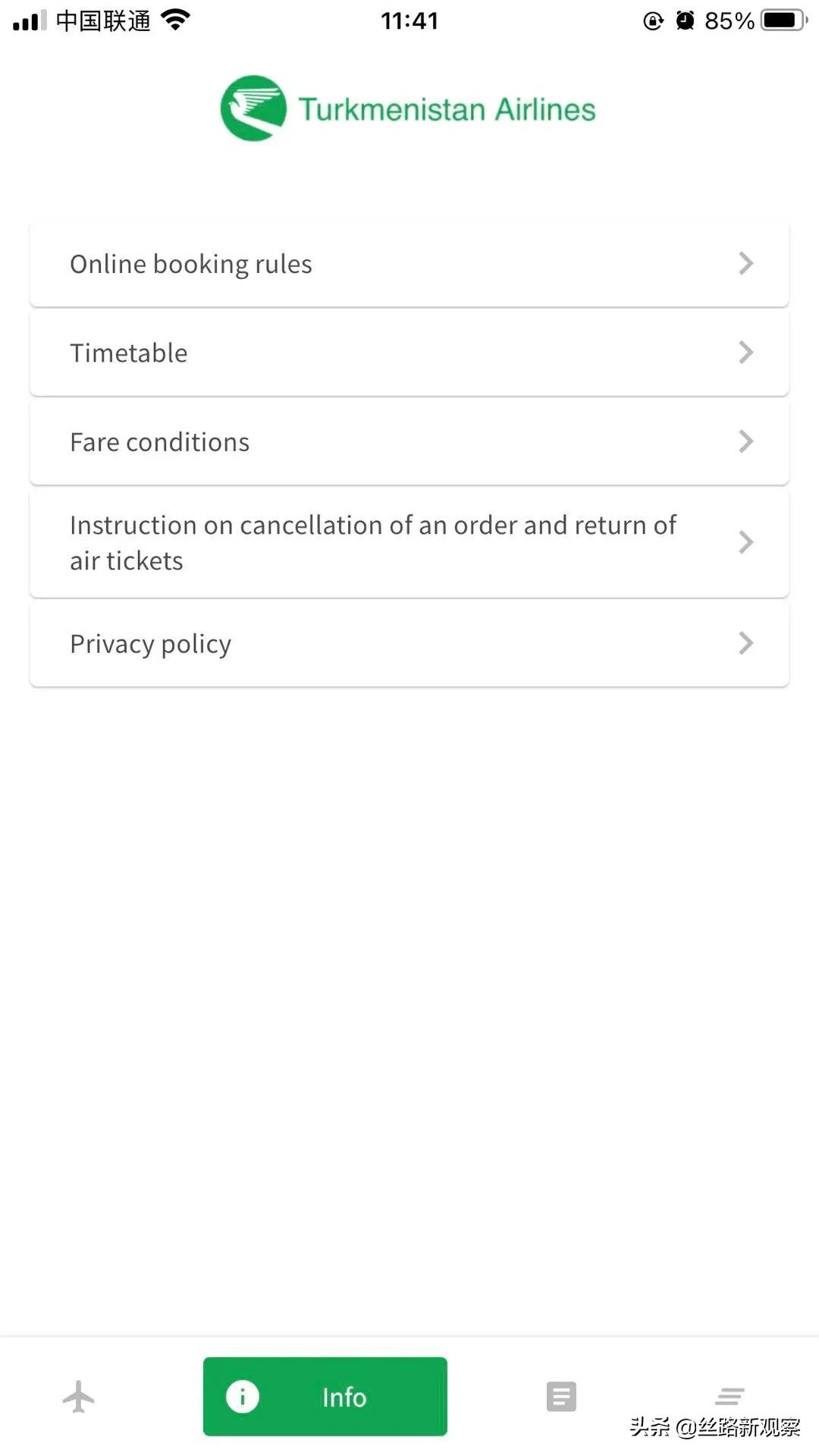Switch to the document tab
This screenshot has width=819, height=1456.
(x=561, y=1396)
